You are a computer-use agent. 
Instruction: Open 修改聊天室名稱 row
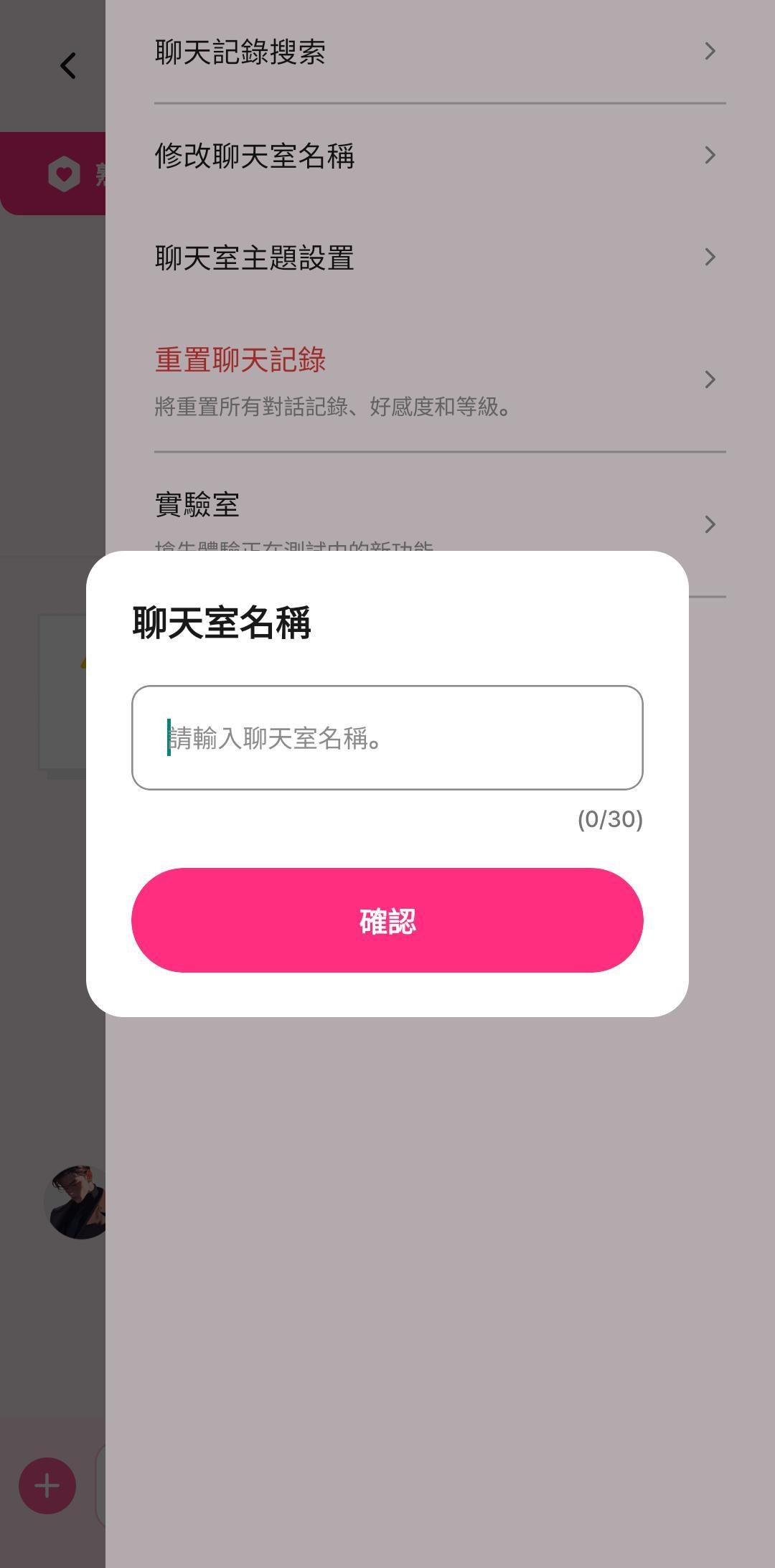coord(440,155)
